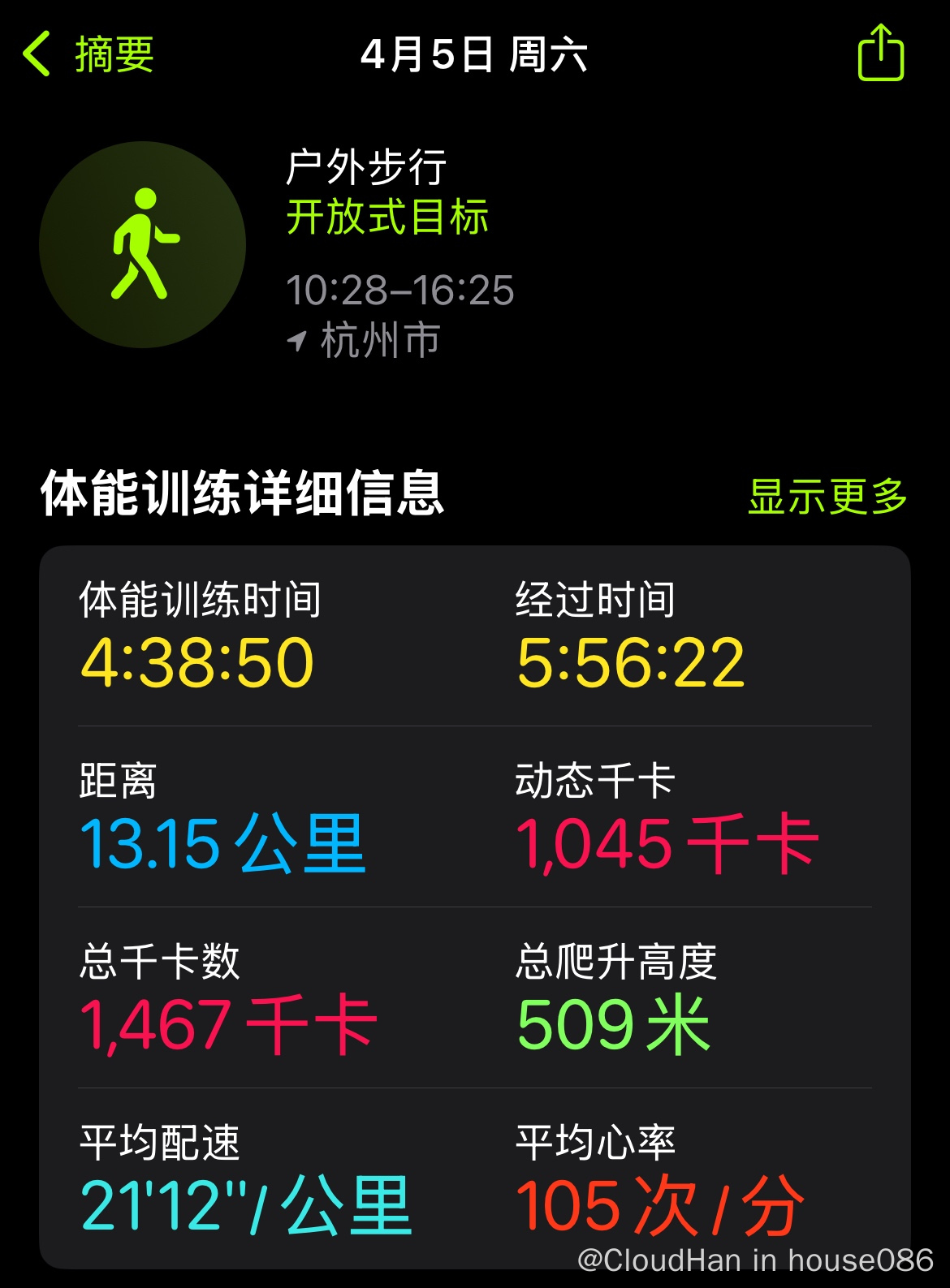Share this outdoor walk workout
This screenshot has height=1288, width=950.
pyautogui.click(x=880, y=54)
